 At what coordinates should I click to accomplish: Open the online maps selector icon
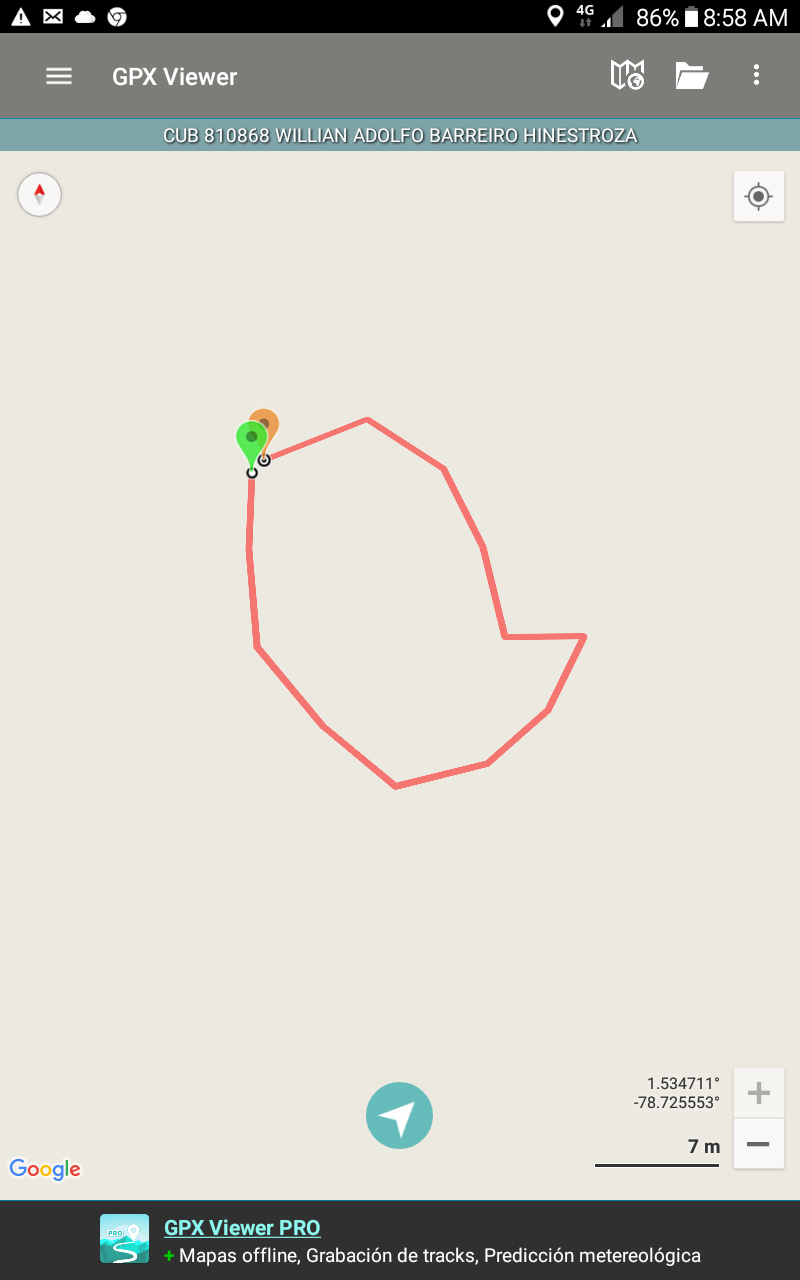(x=627, y=75)
